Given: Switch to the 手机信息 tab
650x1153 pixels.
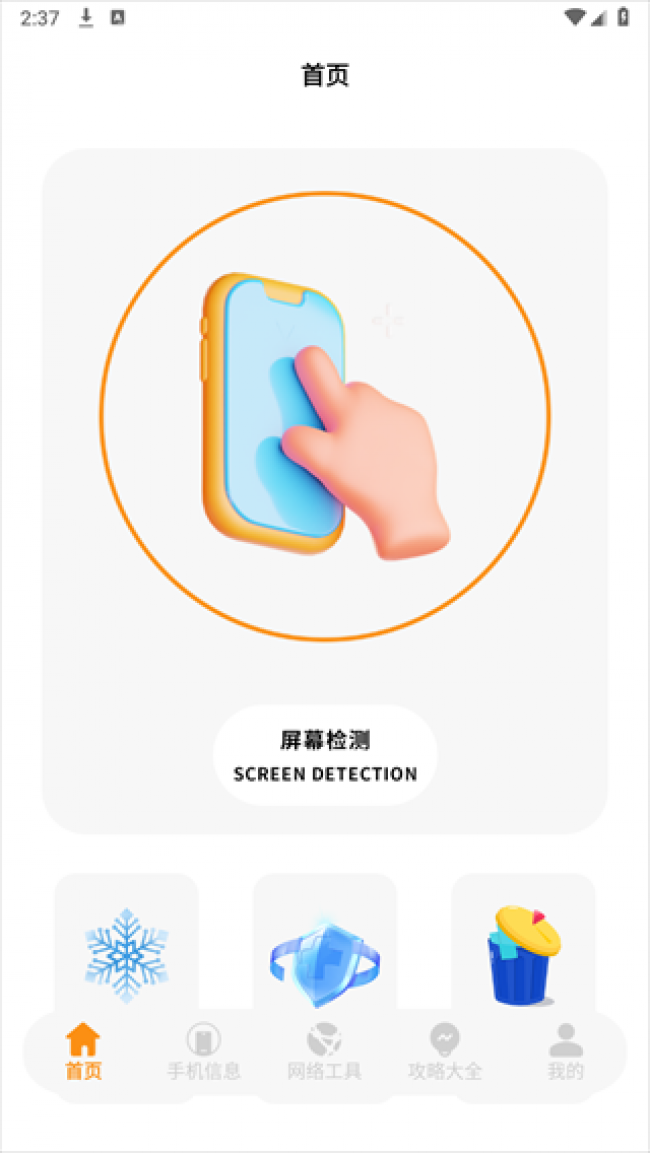Looking at the screenshot, I should 204,1052.
